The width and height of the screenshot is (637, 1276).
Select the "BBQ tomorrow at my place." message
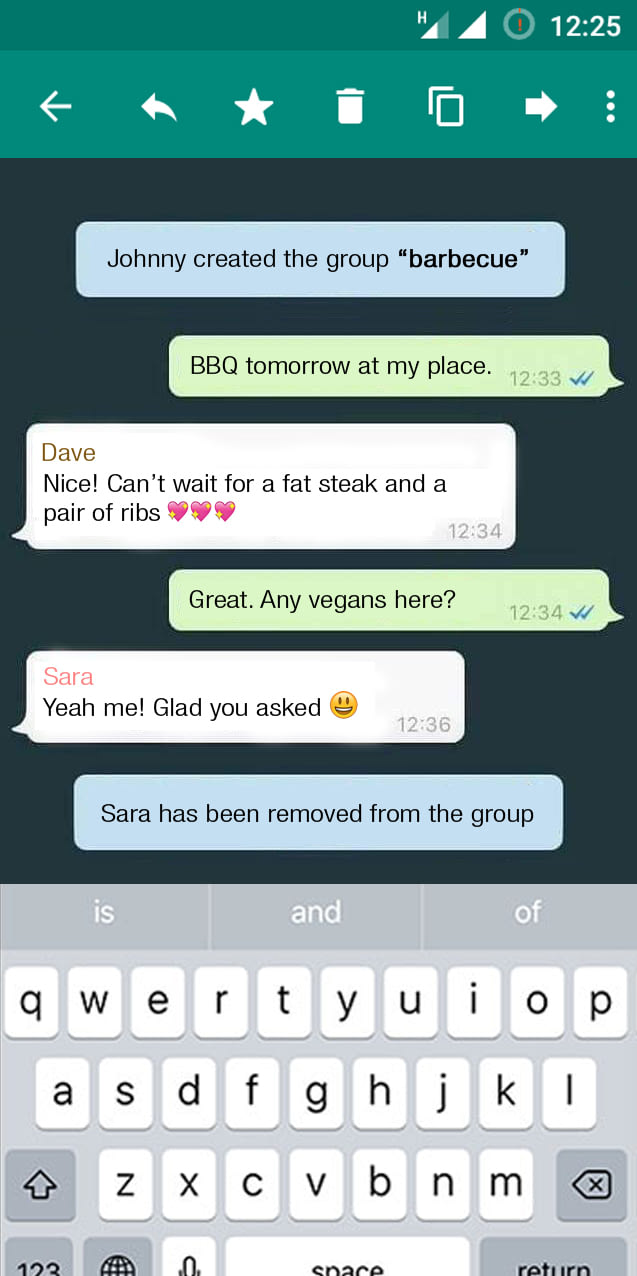[x=388, y=367]
